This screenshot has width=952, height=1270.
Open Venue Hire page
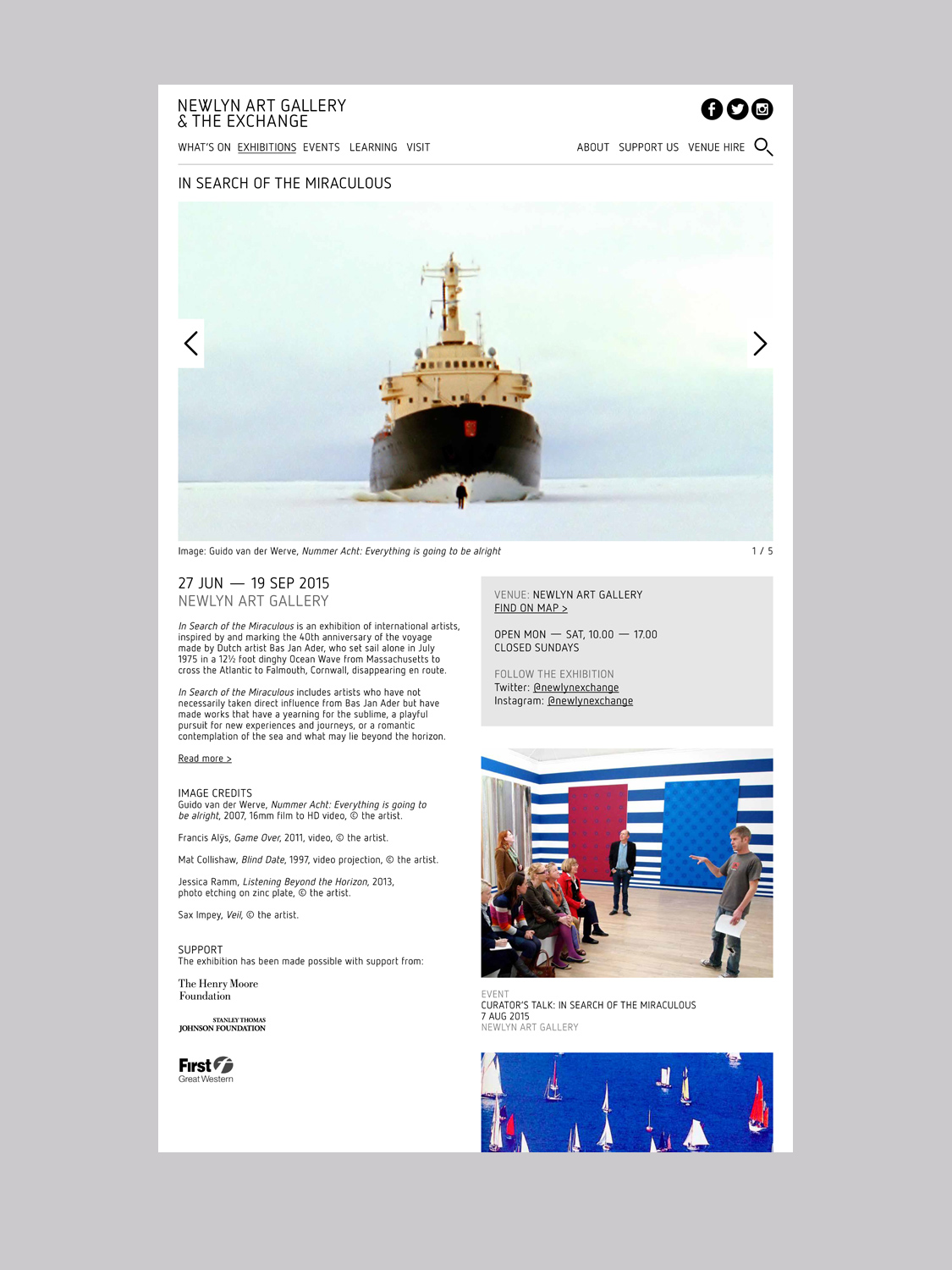716,147
